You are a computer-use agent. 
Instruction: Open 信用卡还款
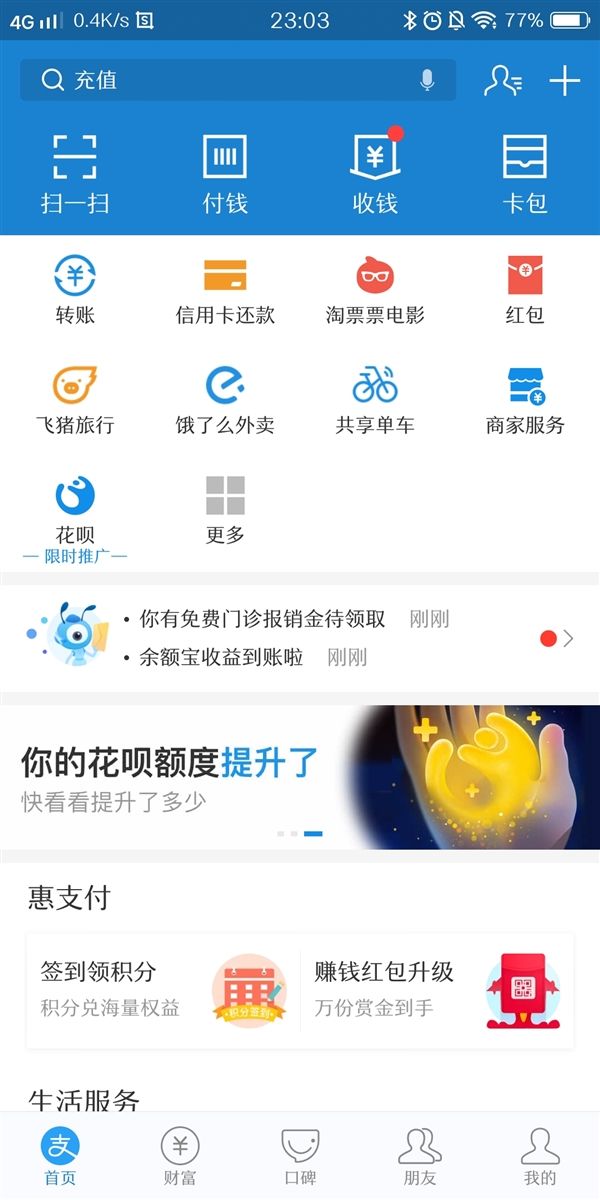225,289
